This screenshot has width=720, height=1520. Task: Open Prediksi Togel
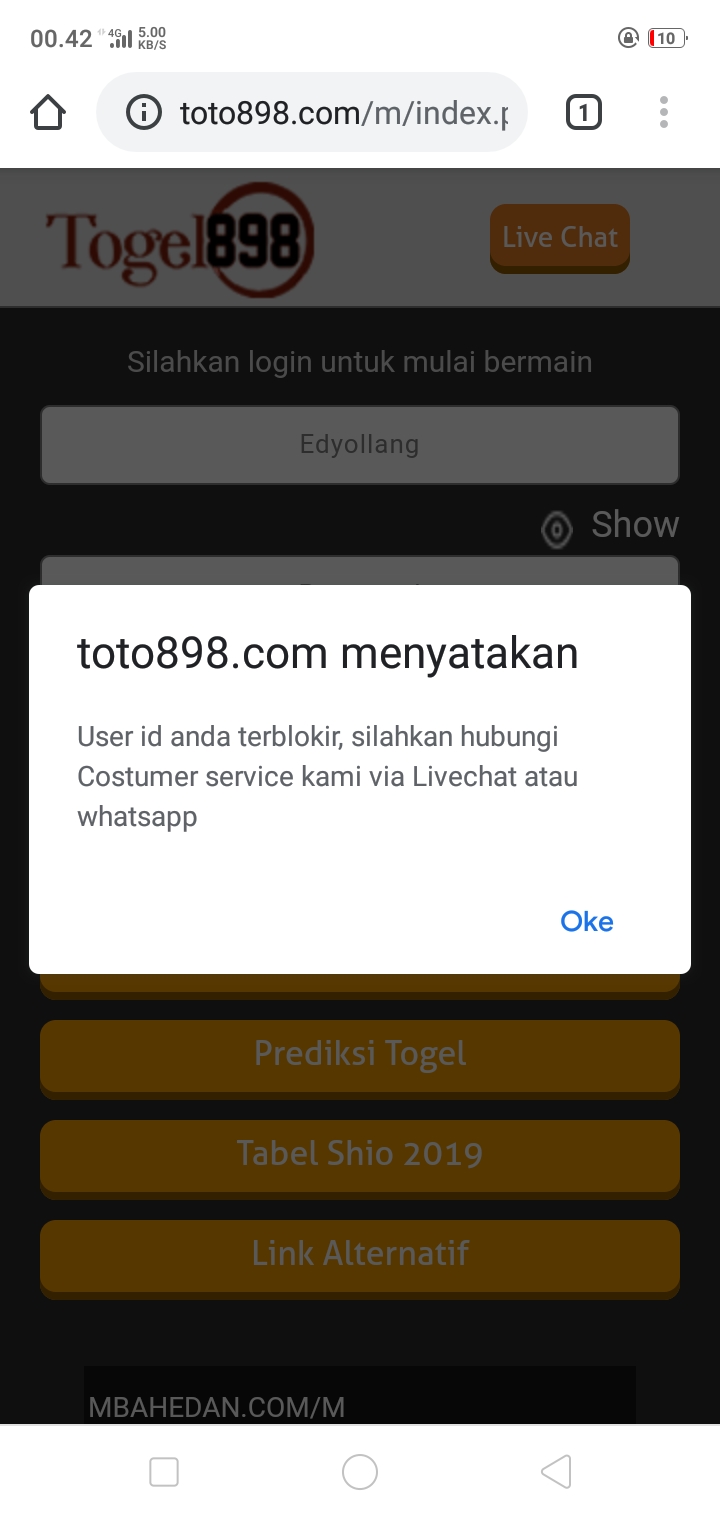coord(360,1054)
